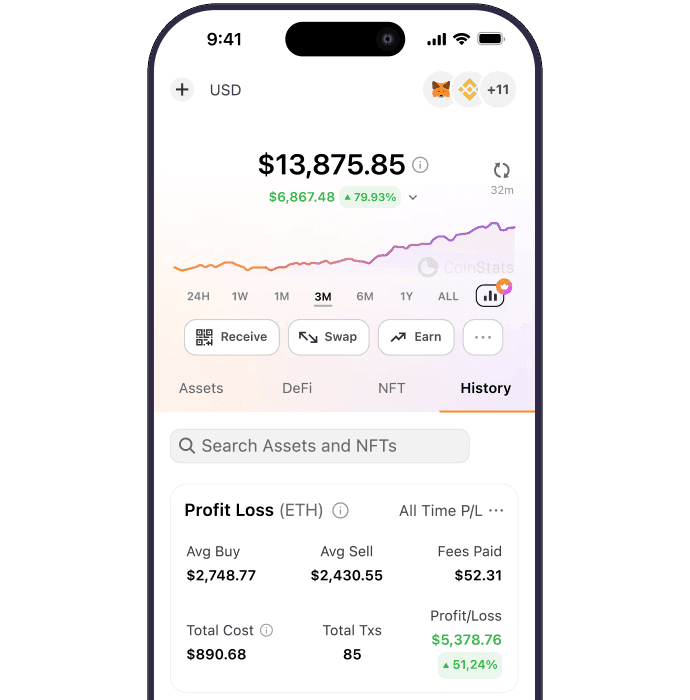Focus the Search Assets and NFTs field
This screenshot has width=690, height=700.
pos(320,446)
